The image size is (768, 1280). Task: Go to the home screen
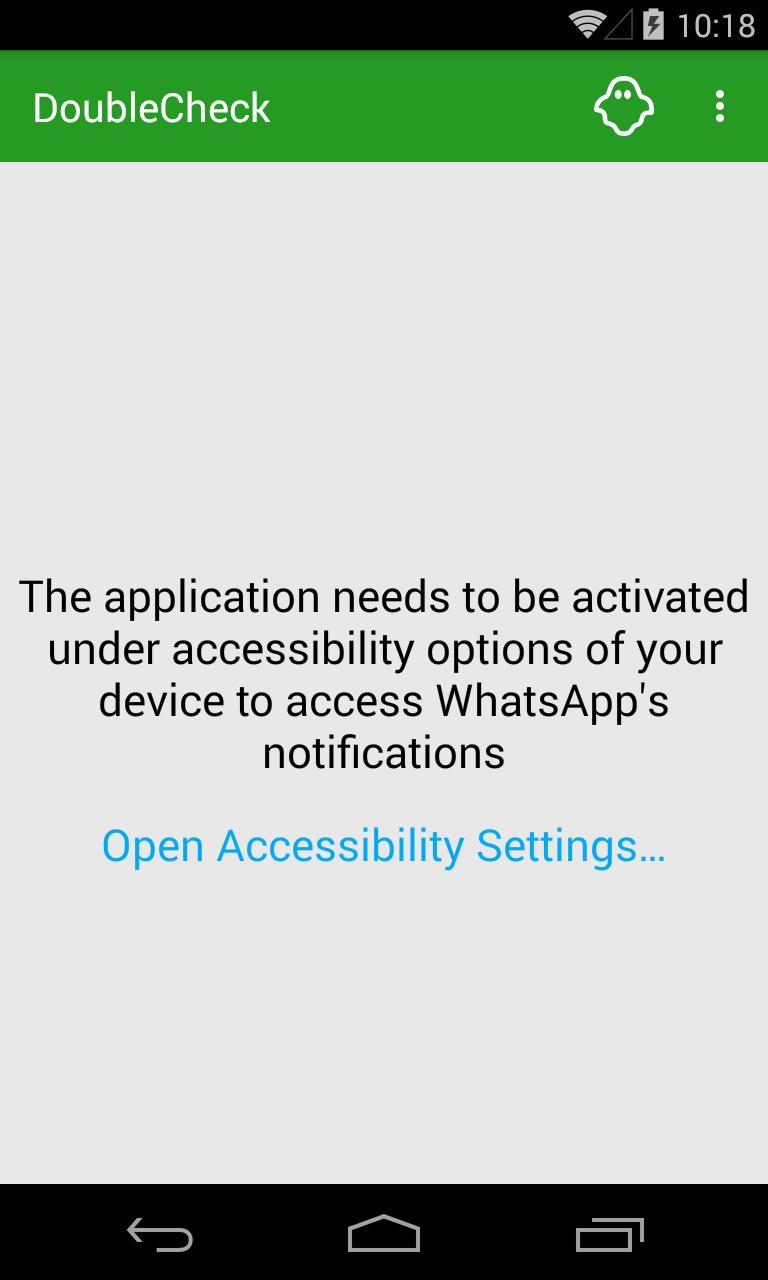384,1235
